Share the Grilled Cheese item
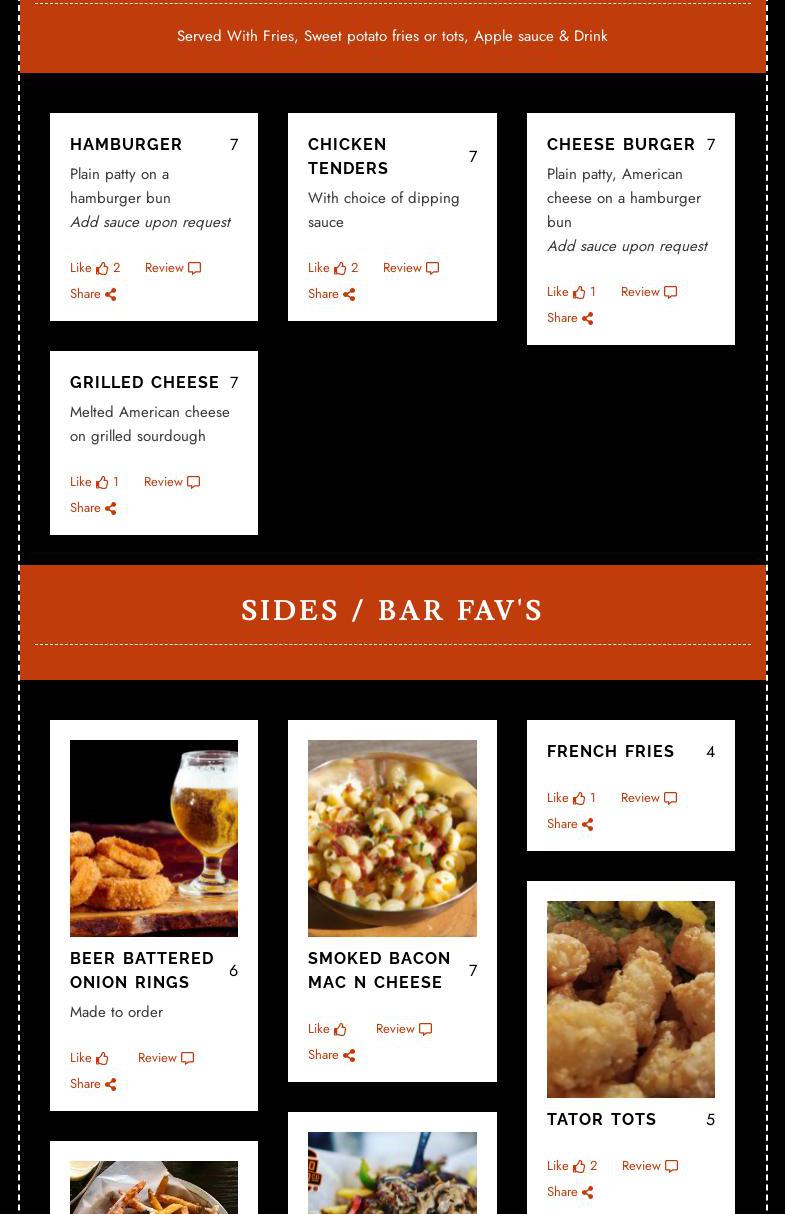The width and height of the screenshot is (785, 1214). [x=93, y=508]
